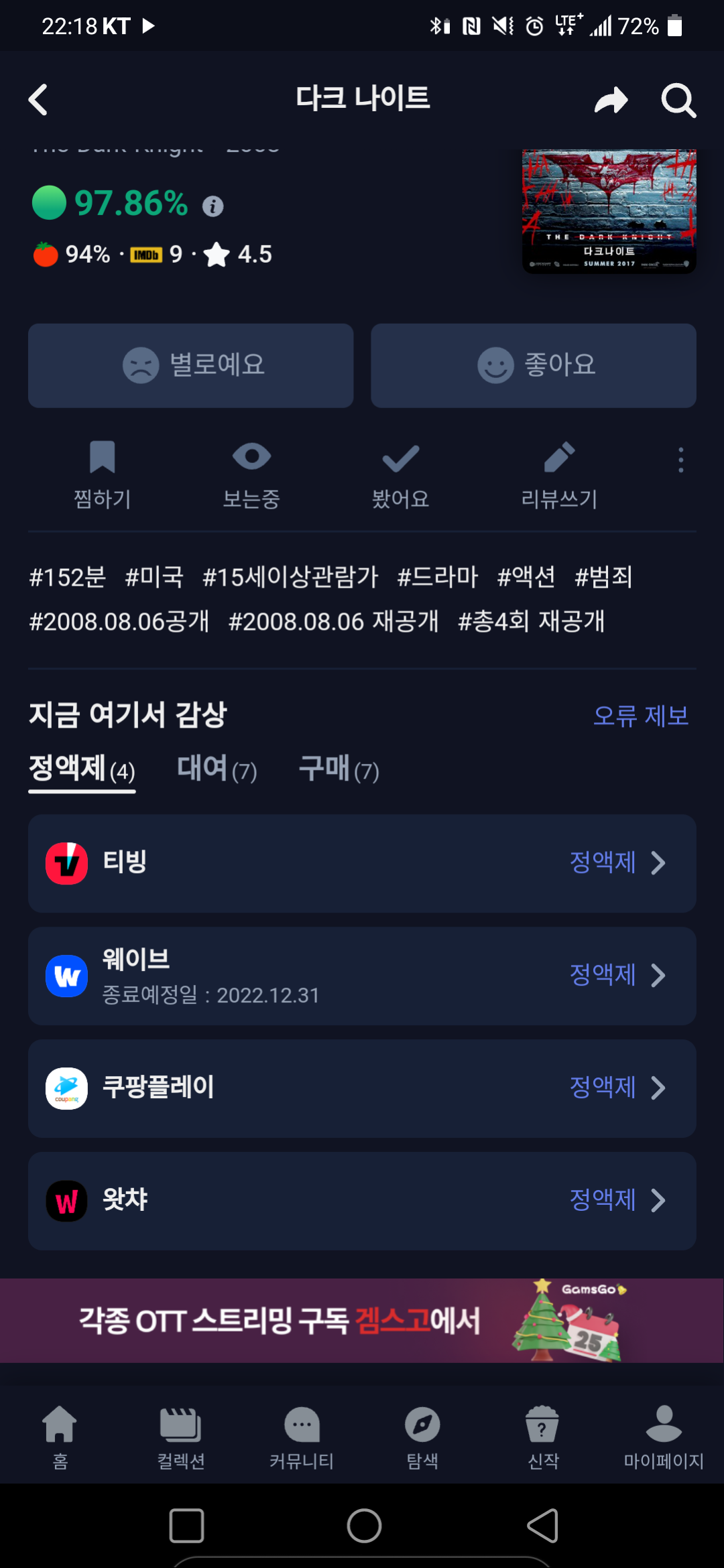The width and height of the screenshot is (724, 1568).
Task: Switch to the 대여 (rental) tab
Action: (x=216, y=771)
